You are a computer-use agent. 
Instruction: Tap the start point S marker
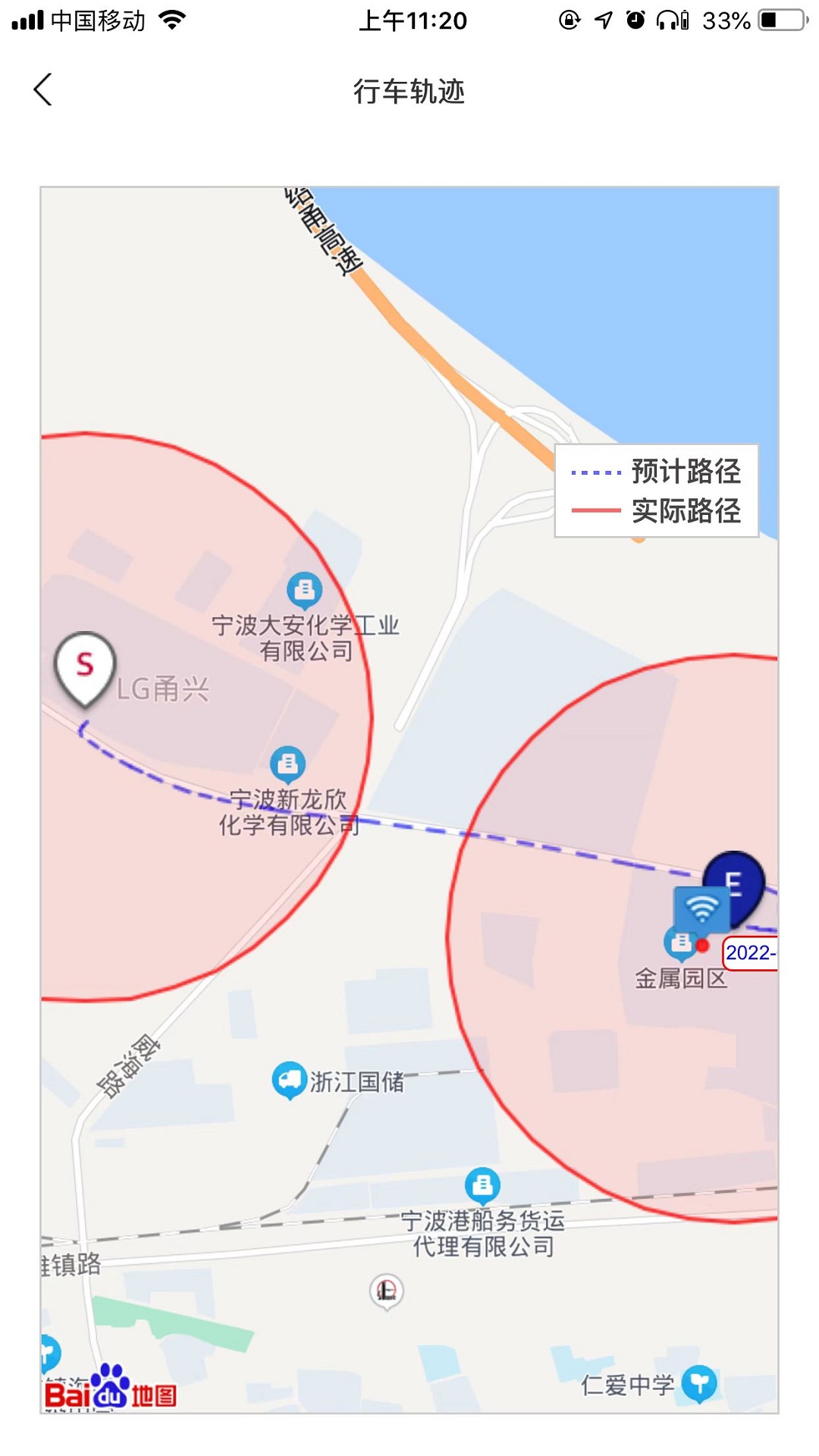(x=85, y=666)
